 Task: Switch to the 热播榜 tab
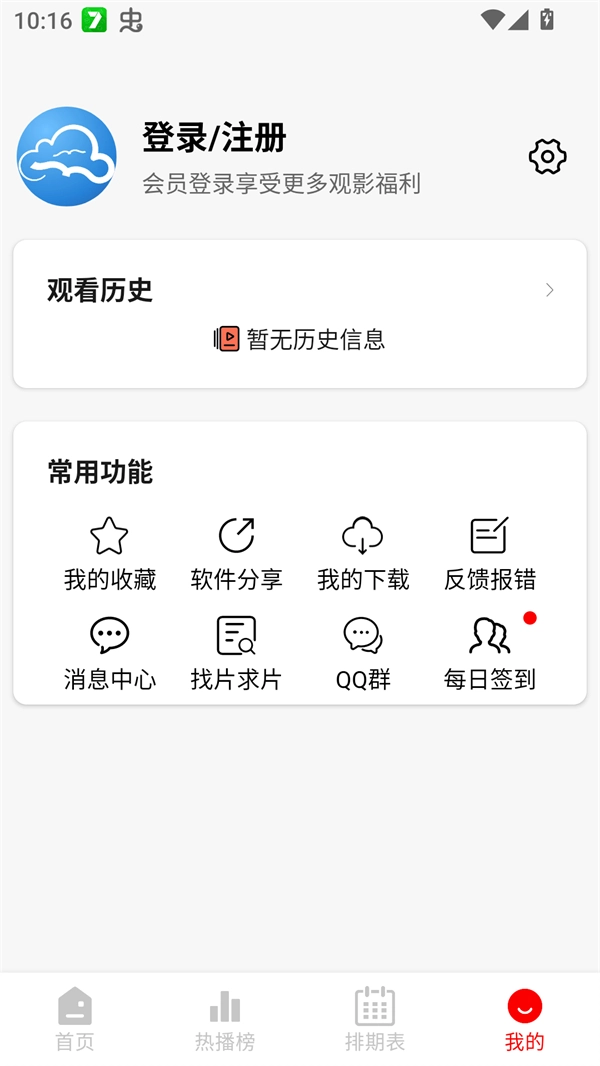[225, 1019]
